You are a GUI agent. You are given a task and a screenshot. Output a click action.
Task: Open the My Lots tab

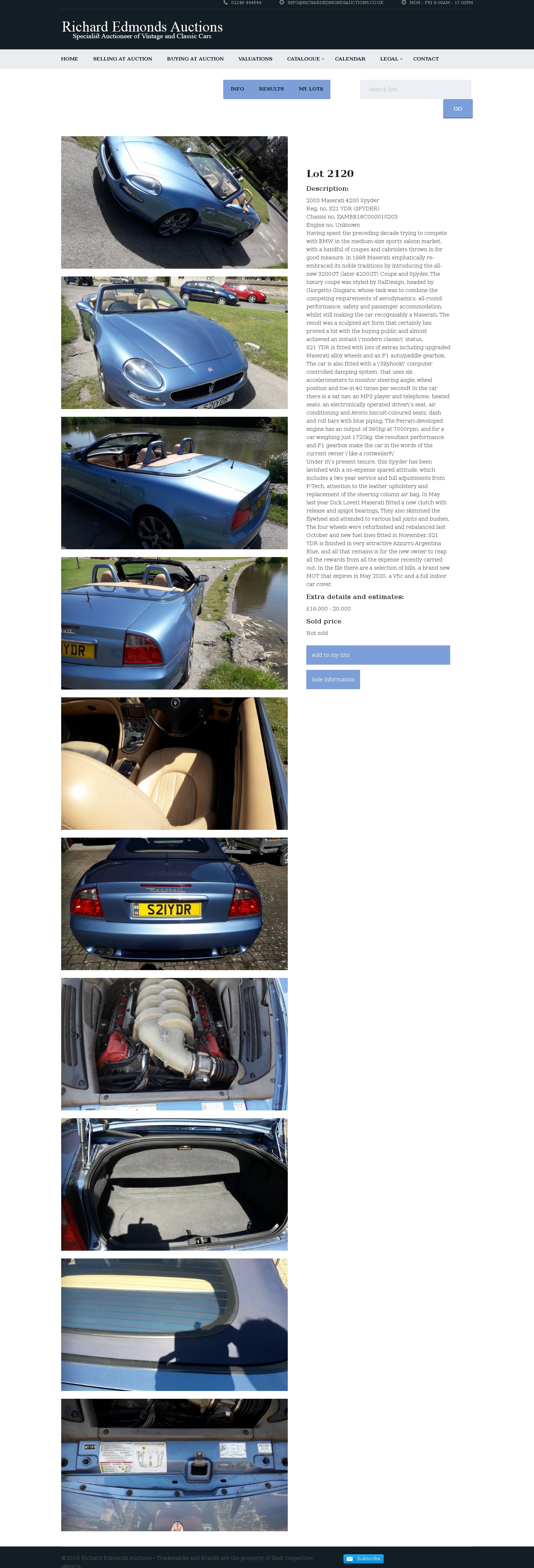311,89
